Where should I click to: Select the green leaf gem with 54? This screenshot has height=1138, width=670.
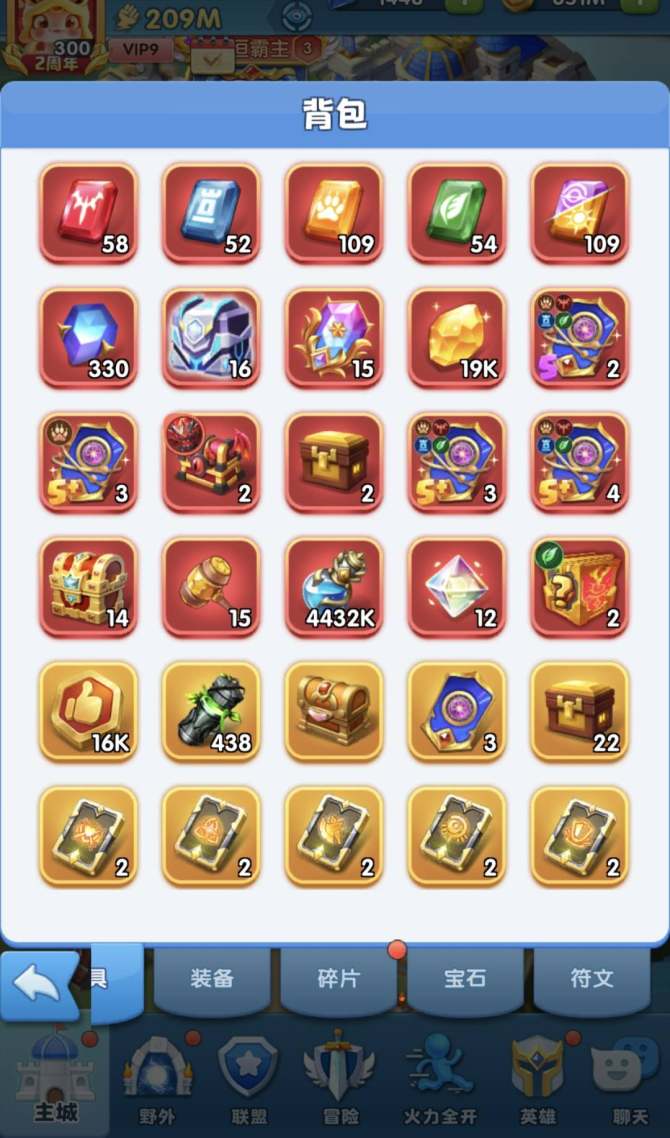coord(458,213)
